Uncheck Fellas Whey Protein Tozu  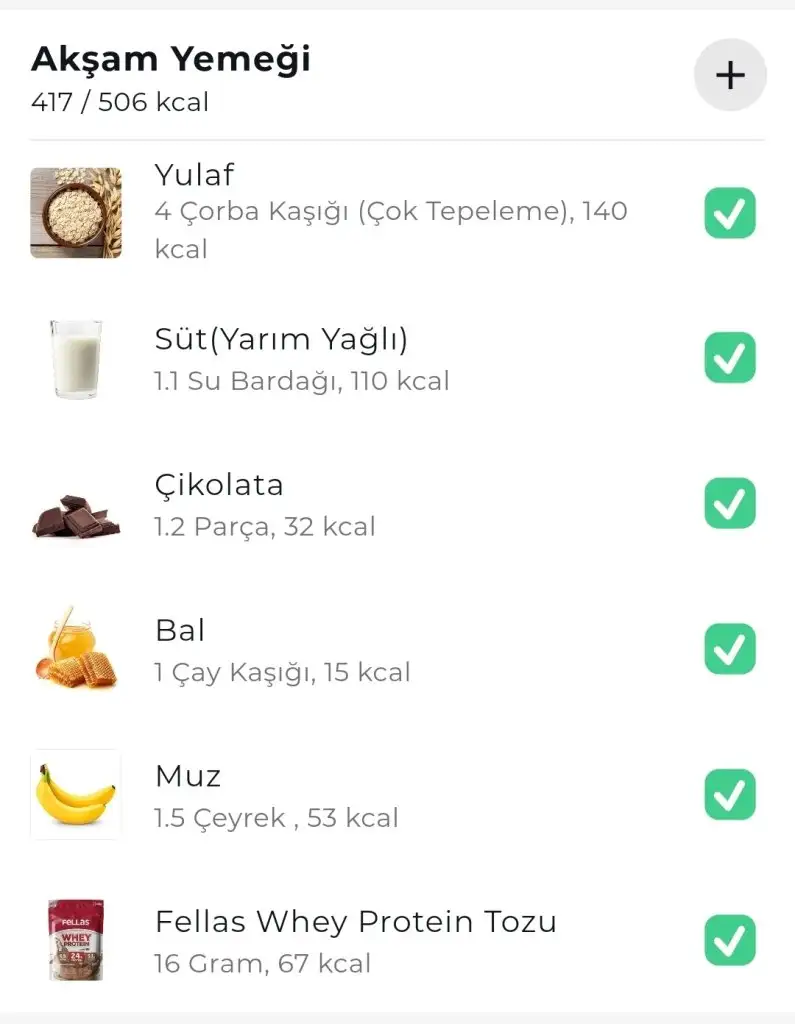pos(730,941)
